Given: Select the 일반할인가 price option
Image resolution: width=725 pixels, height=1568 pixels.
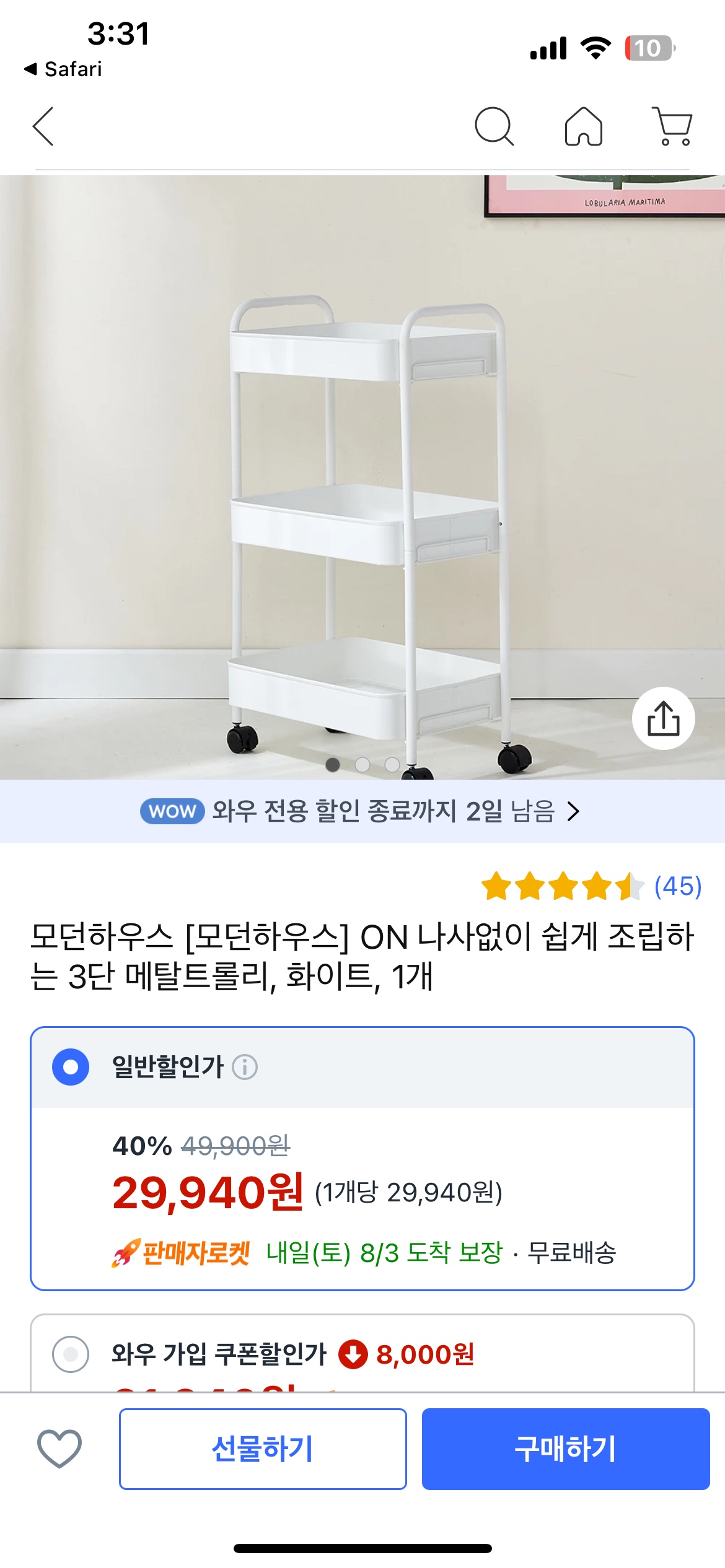Looking at the screenshot, I should 71,1067.
